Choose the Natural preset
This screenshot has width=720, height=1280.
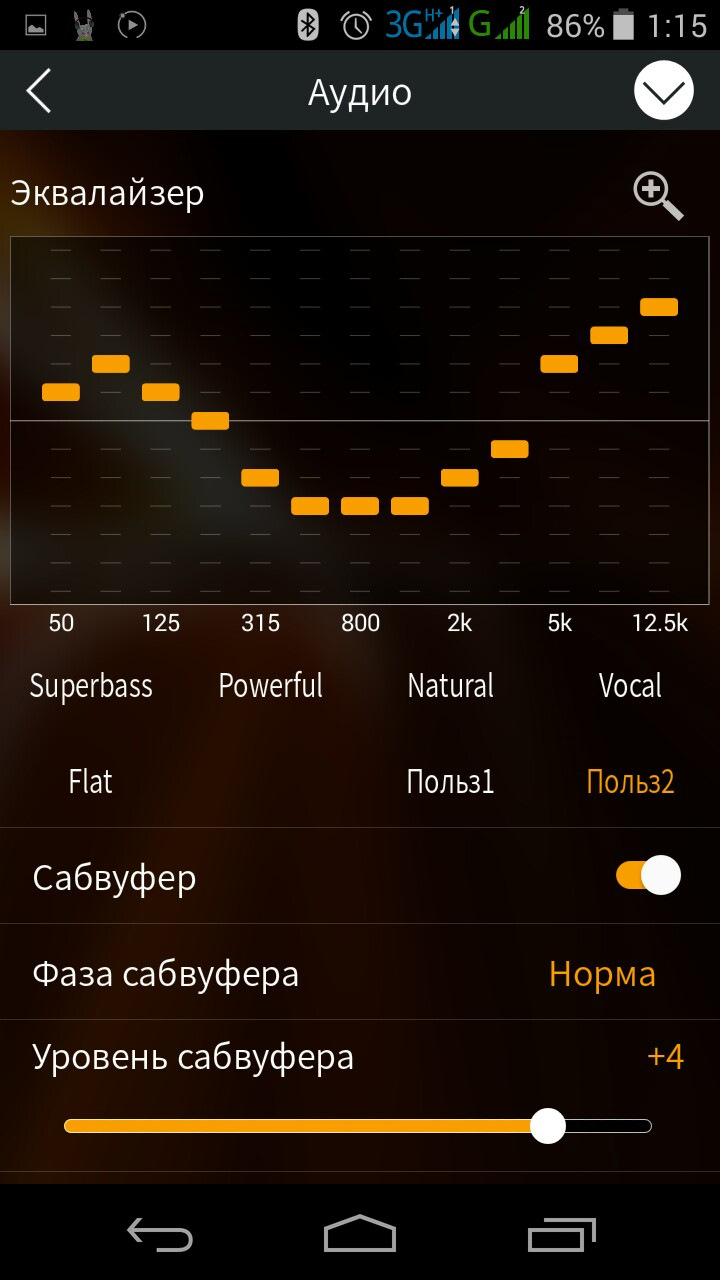450,686
